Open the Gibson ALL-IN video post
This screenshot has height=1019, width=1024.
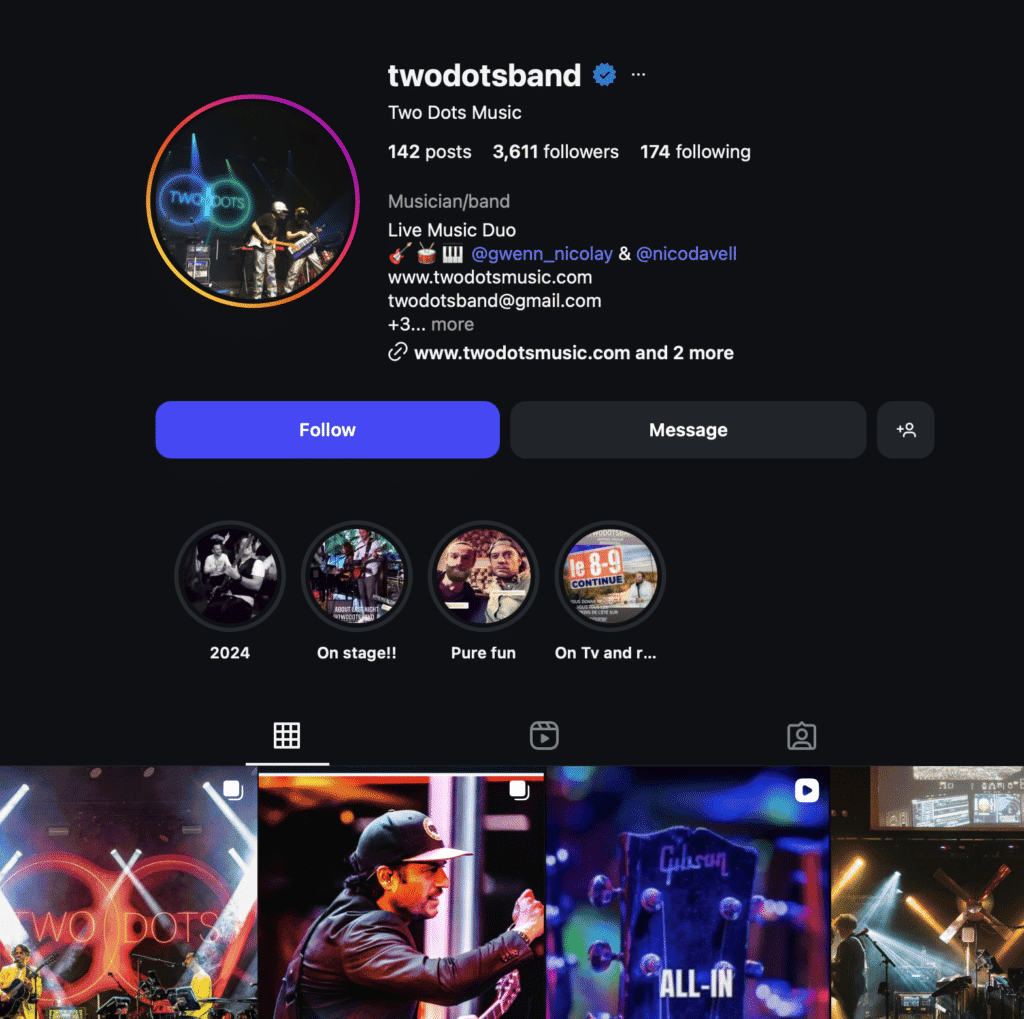tap(687, 892)
